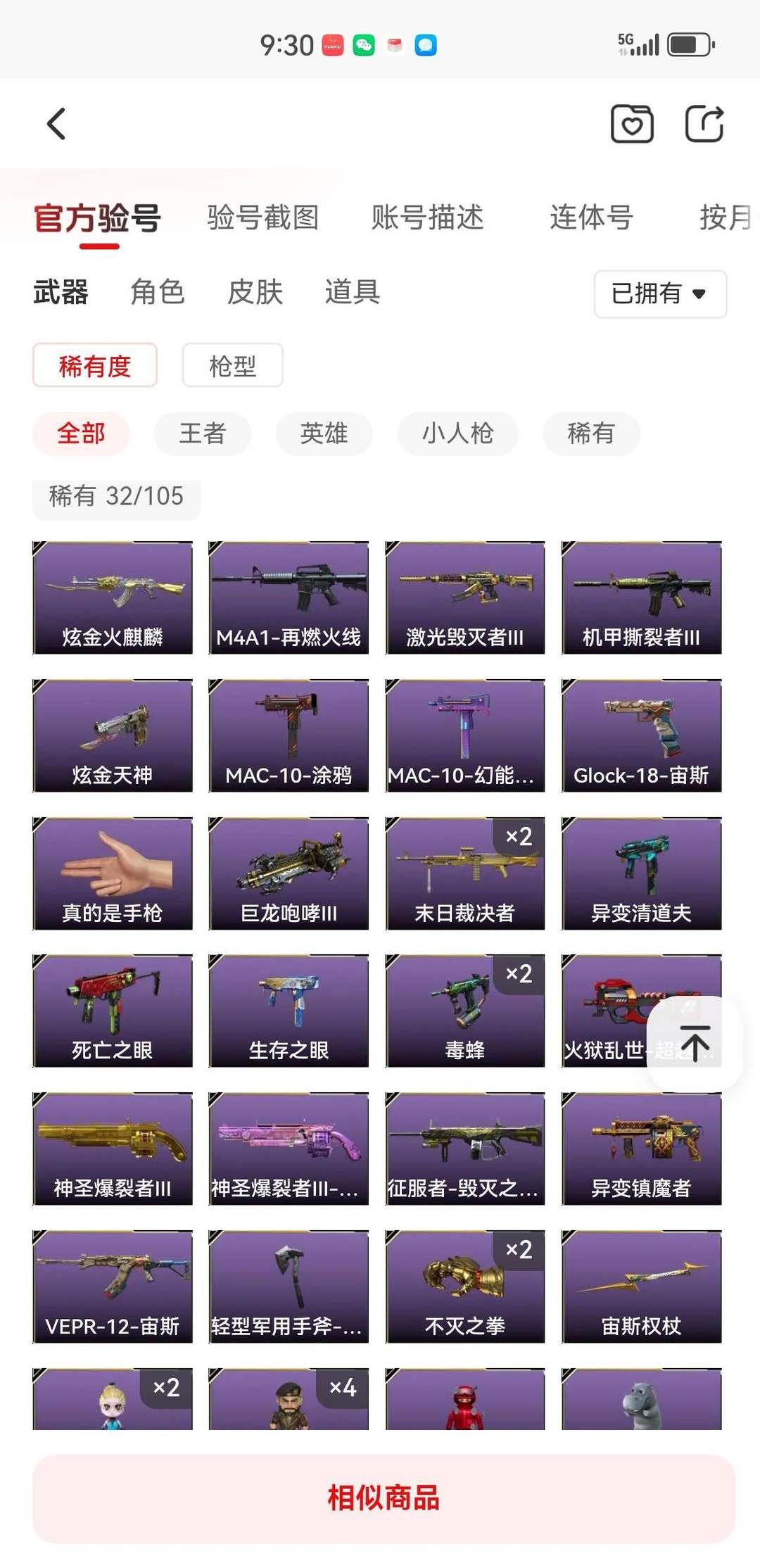
Task: Tap the 宙斯权杖 weapon tile
Action: click(x=641, y=1286)
